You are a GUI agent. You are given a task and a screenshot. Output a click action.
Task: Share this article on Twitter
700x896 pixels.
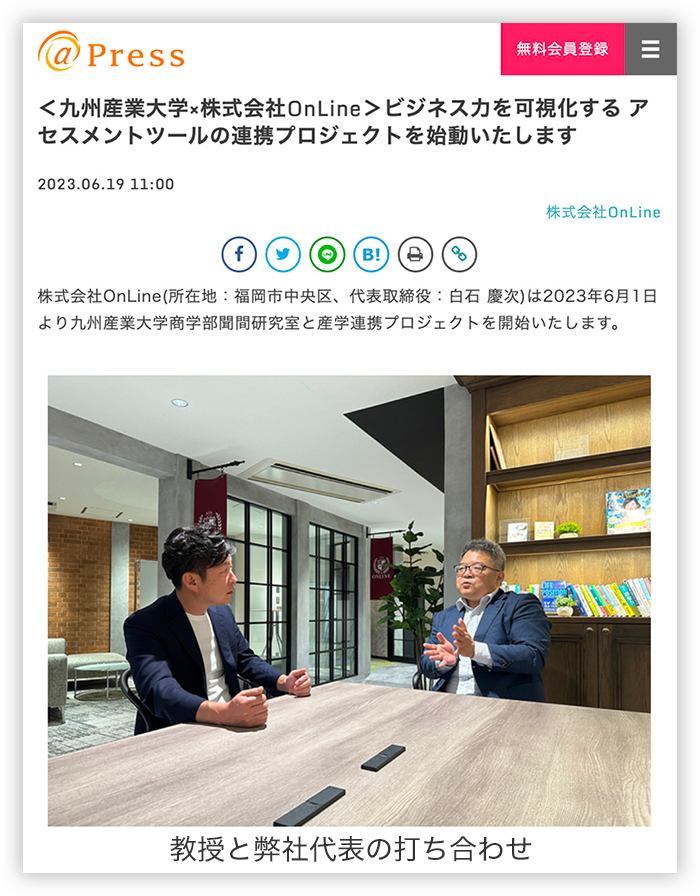tap(283, 254)
